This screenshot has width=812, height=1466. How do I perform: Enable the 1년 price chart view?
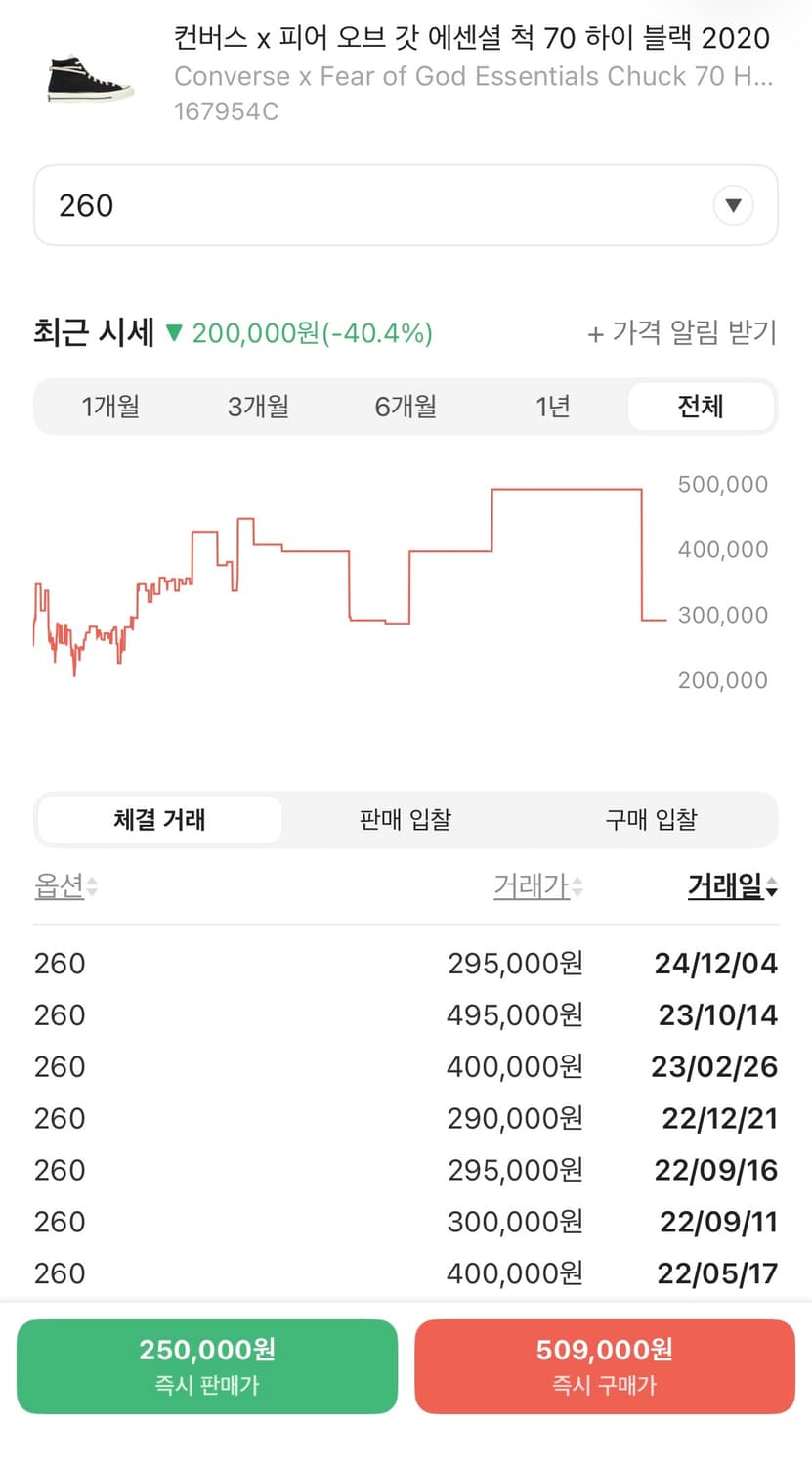tap(552, 407)
